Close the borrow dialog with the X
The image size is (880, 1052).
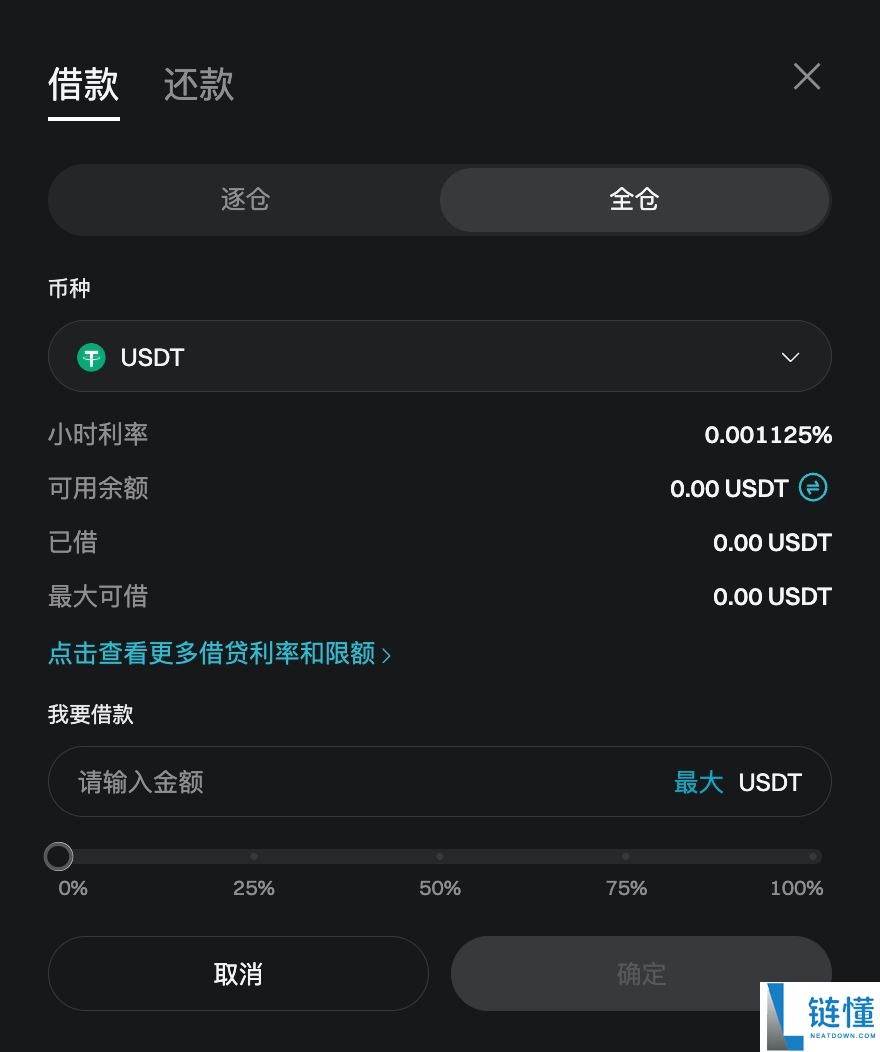[x=806, y=76]
